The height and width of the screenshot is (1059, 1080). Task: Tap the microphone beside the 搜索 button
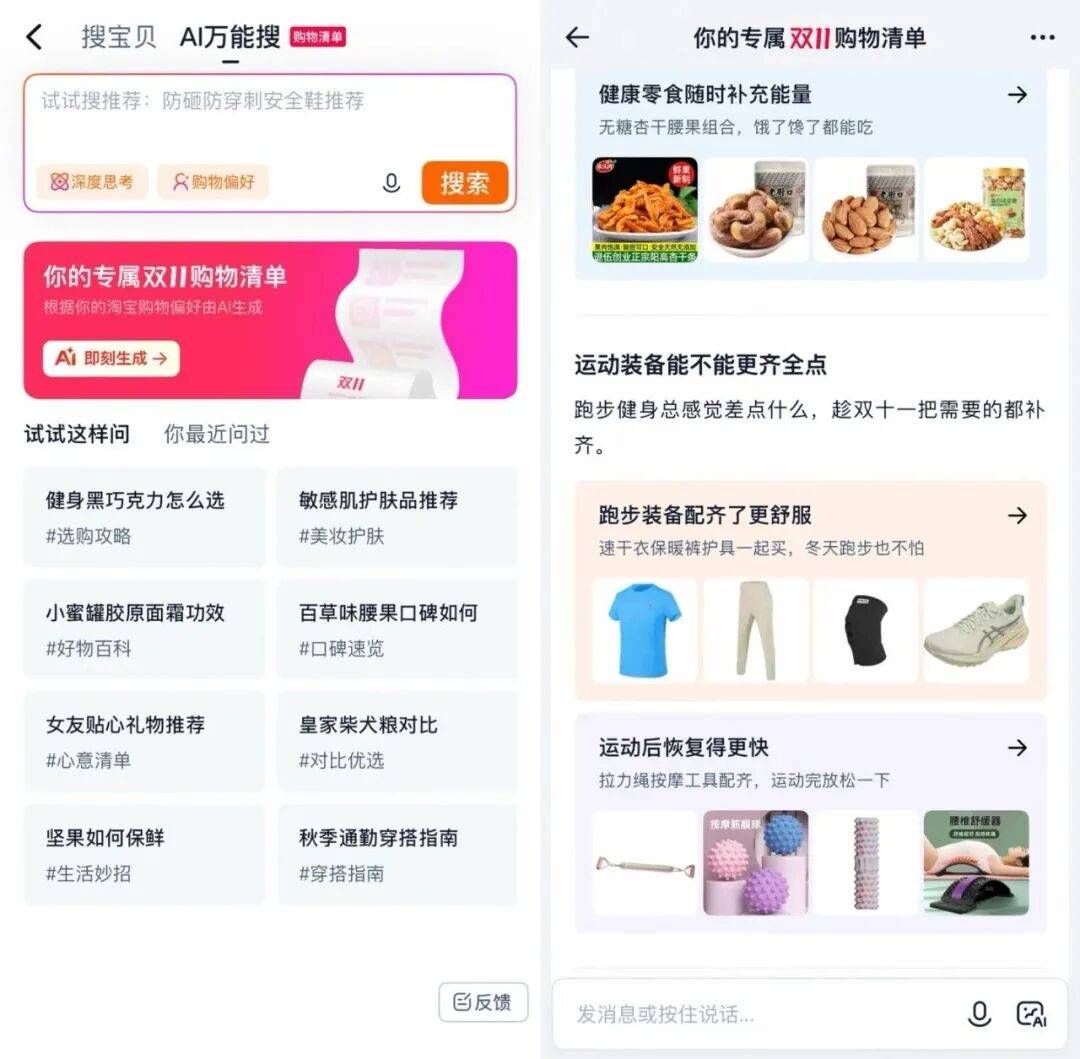point(391,183)
